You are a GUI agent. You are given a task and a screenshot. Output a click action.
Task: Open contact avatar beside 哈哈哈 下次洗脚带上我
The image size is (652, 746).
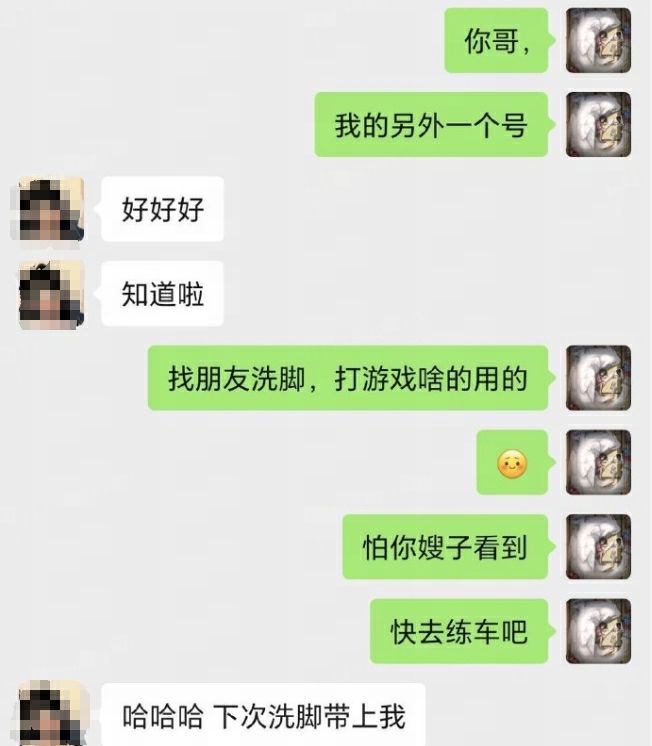point(51,714)
